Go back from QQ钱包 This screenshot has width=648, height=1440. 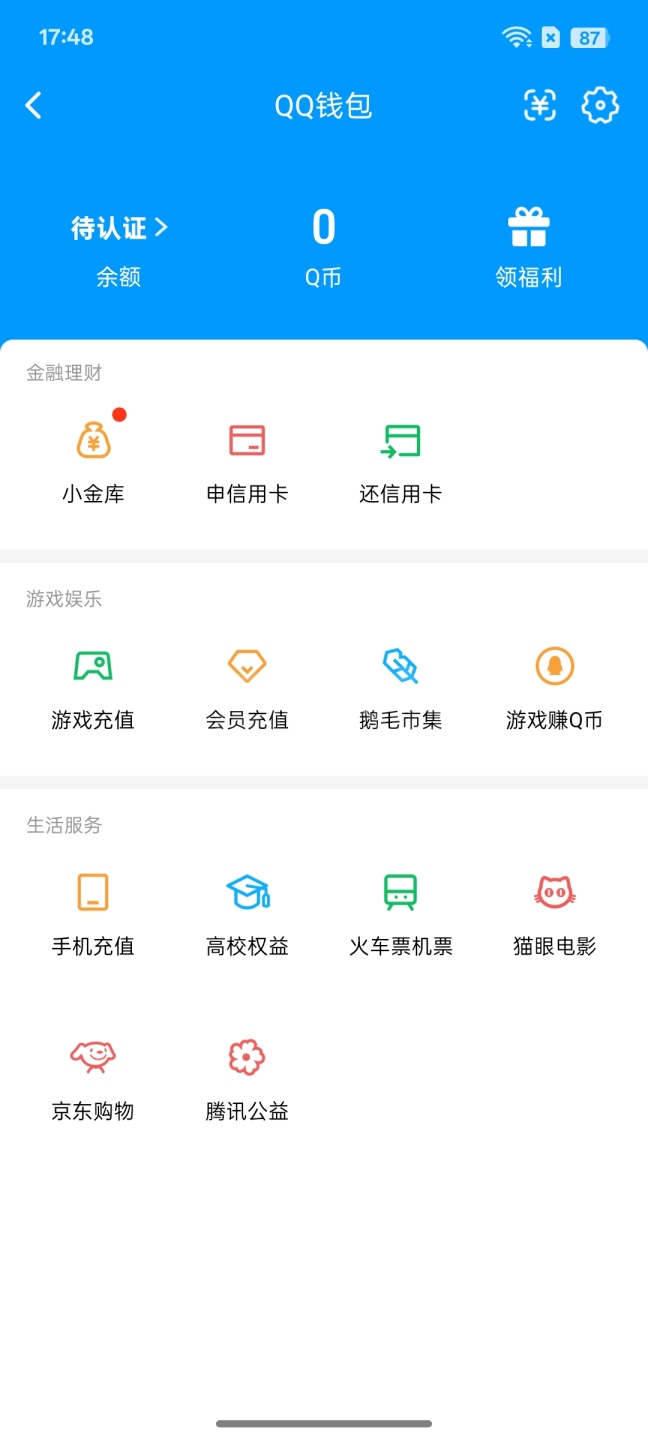[34, 105]
